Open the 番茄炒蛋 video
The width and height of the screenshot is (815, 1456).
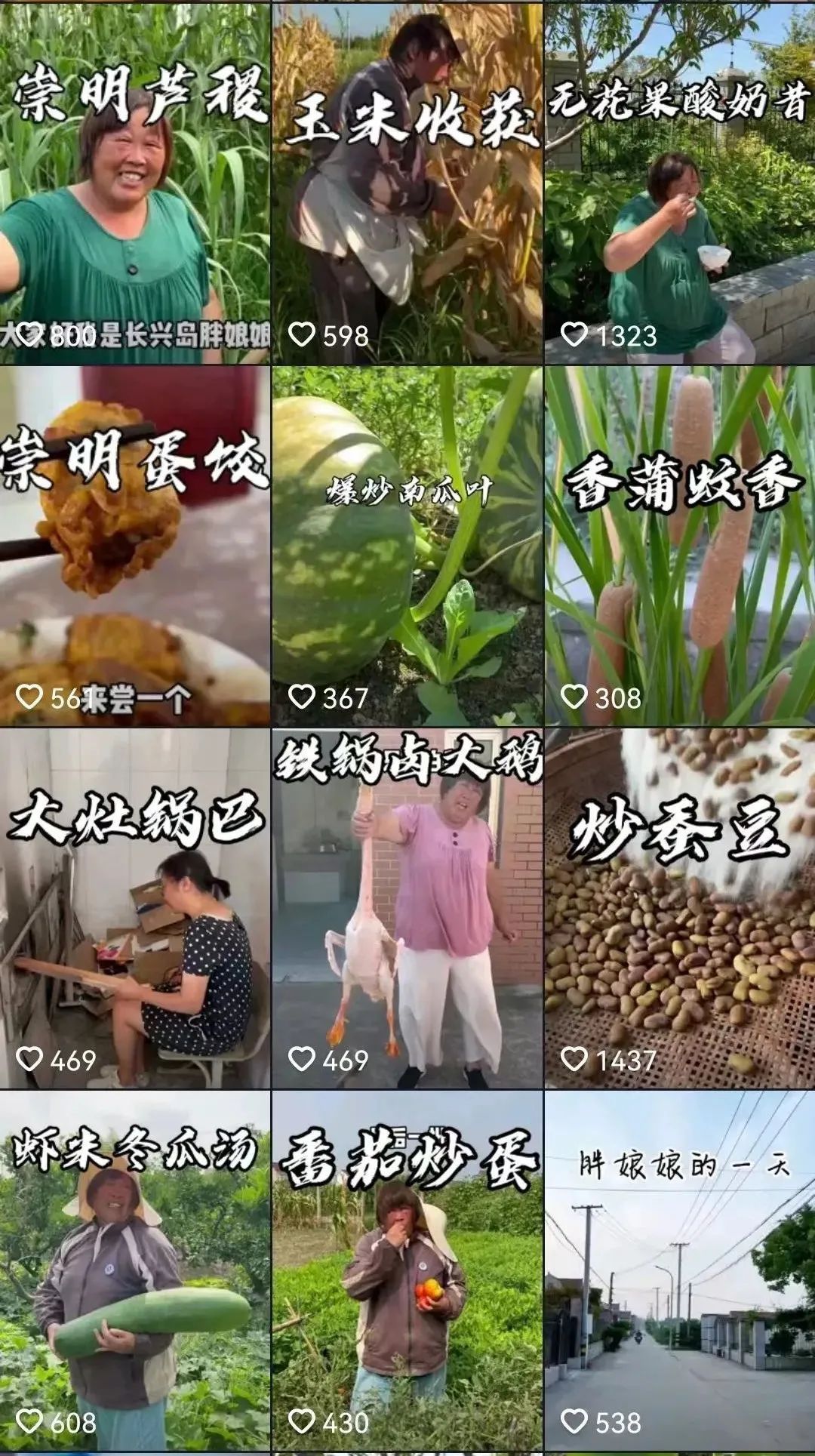pyautogui.click(x=407, y=1271)
